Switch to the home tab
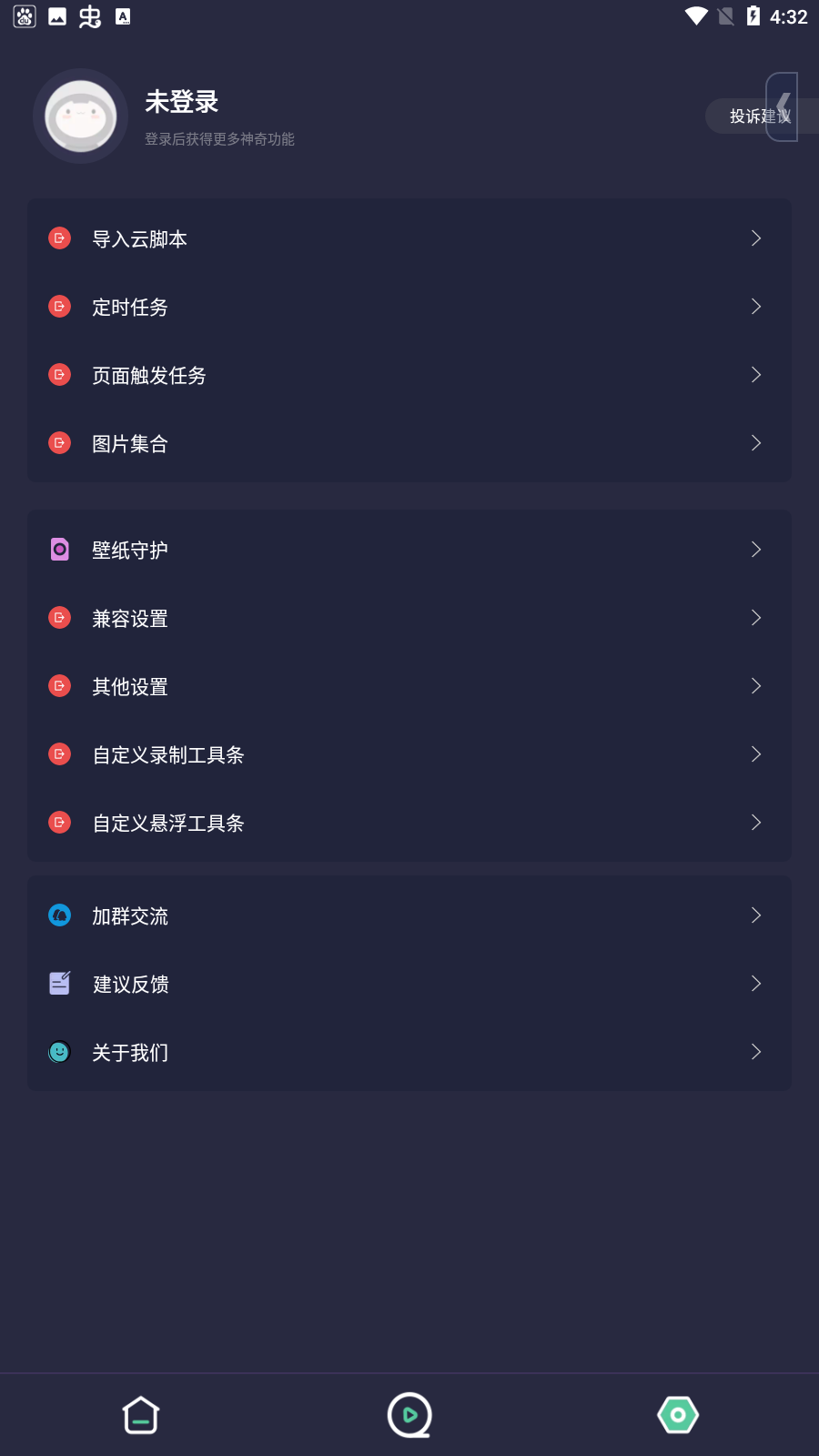 [x=141, y=1415]
